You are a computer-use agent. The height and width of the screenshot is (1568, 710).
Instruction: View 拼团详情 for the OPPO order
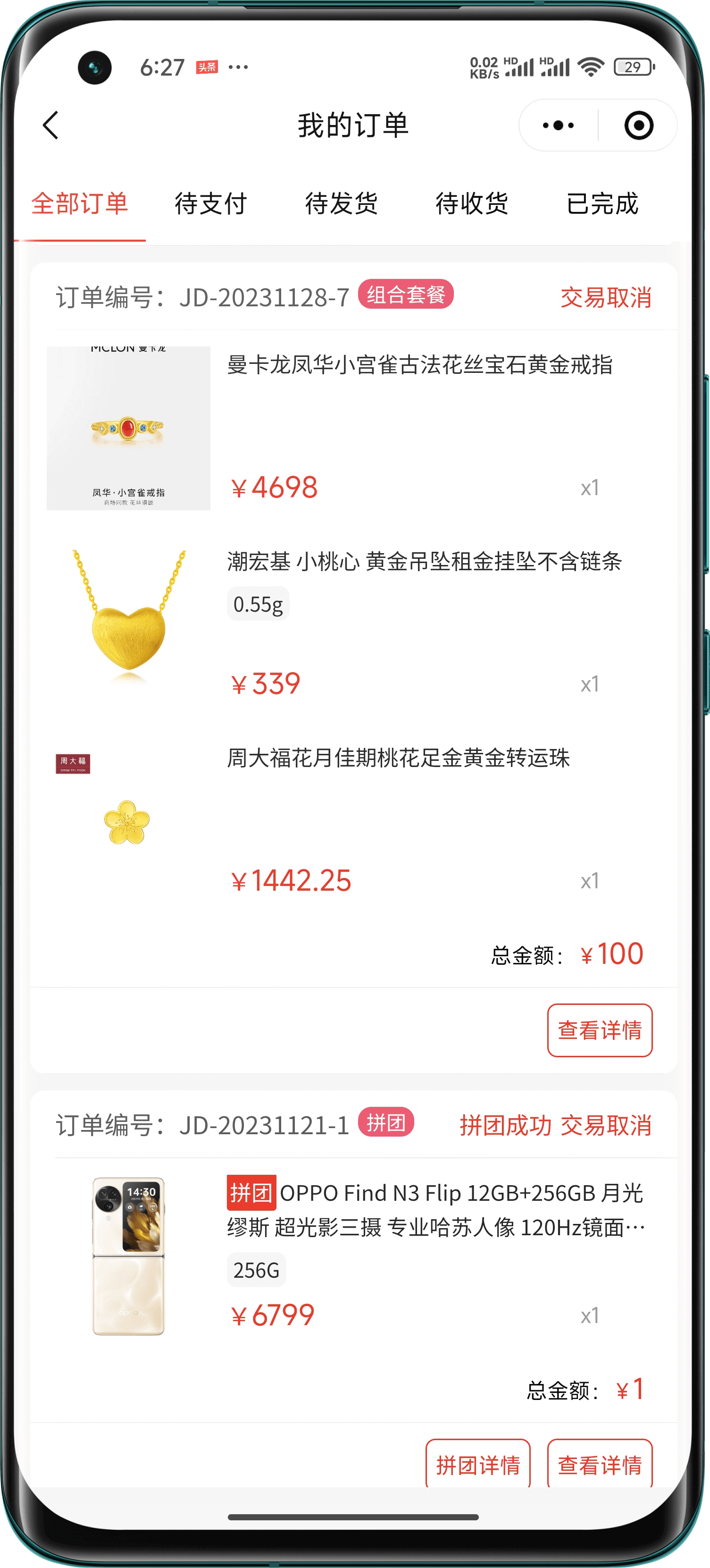tap(477, 1465)
